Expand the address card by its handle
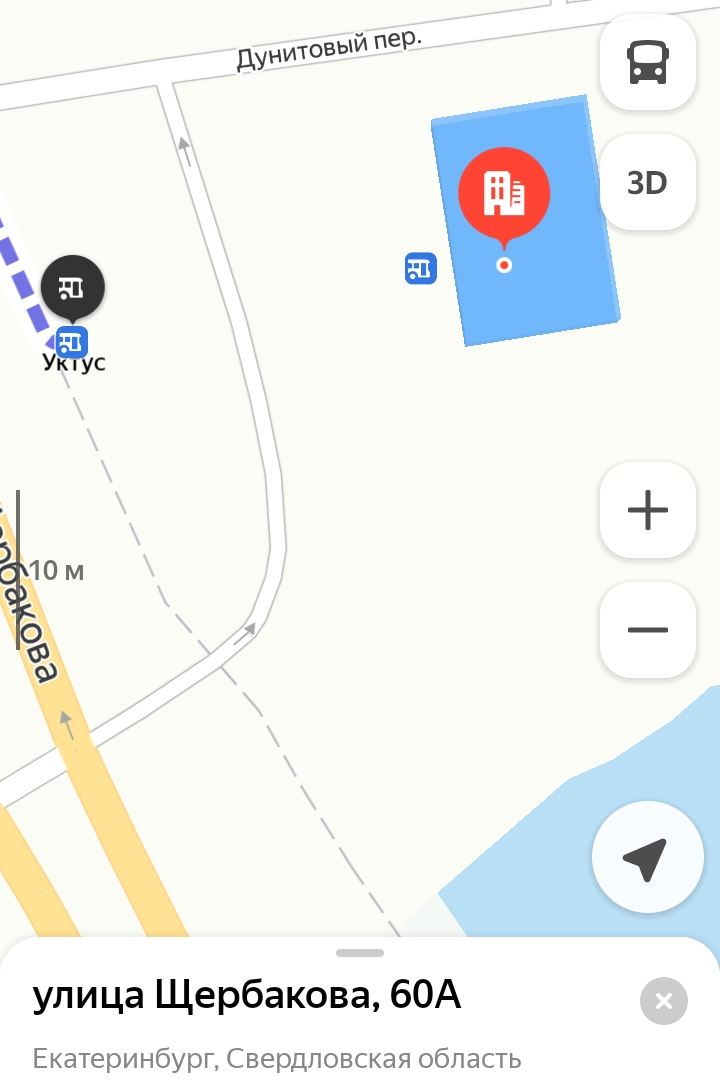 point(360,953)
